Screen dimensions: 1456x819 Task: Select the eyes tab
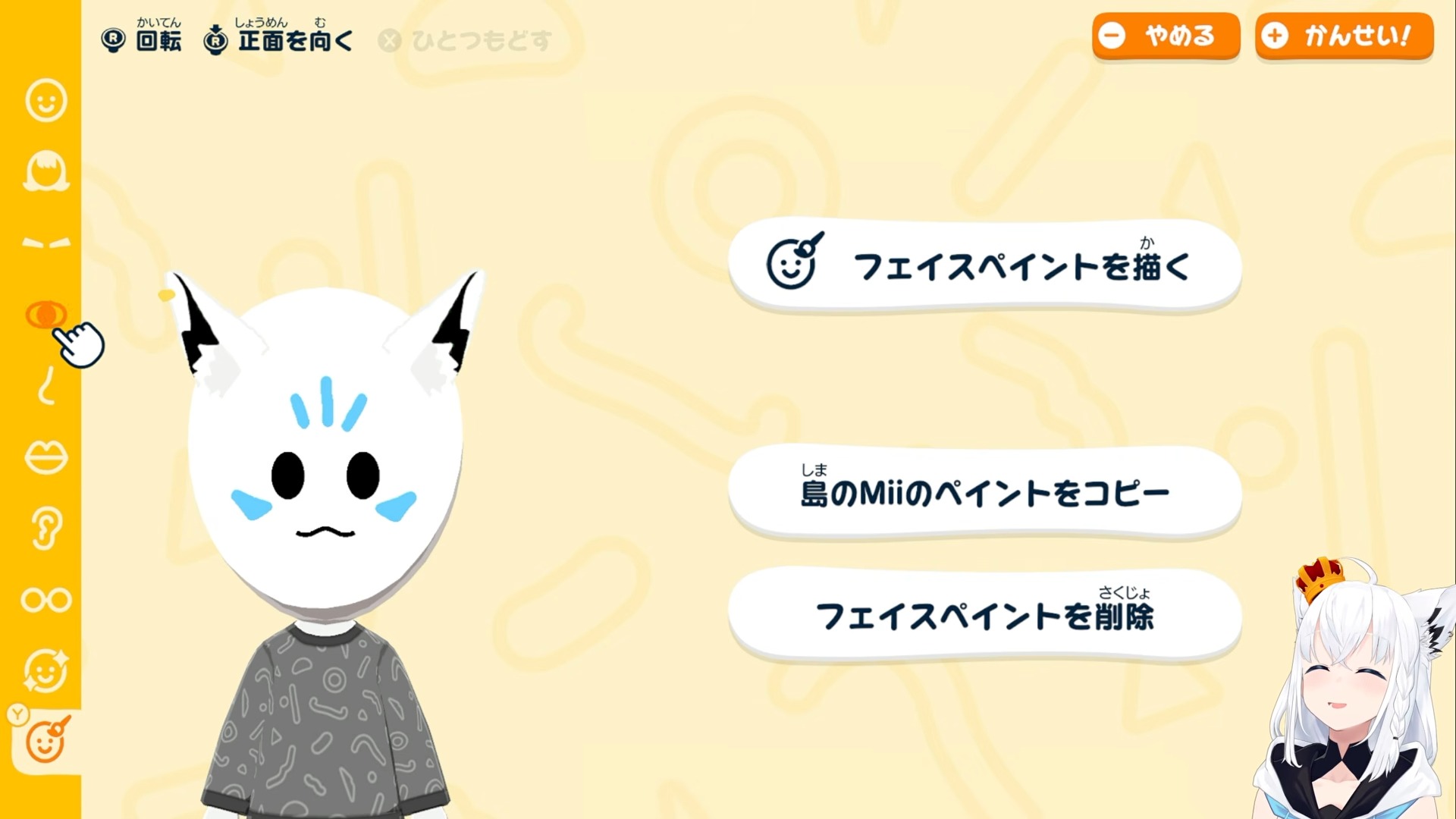(46, 314)
